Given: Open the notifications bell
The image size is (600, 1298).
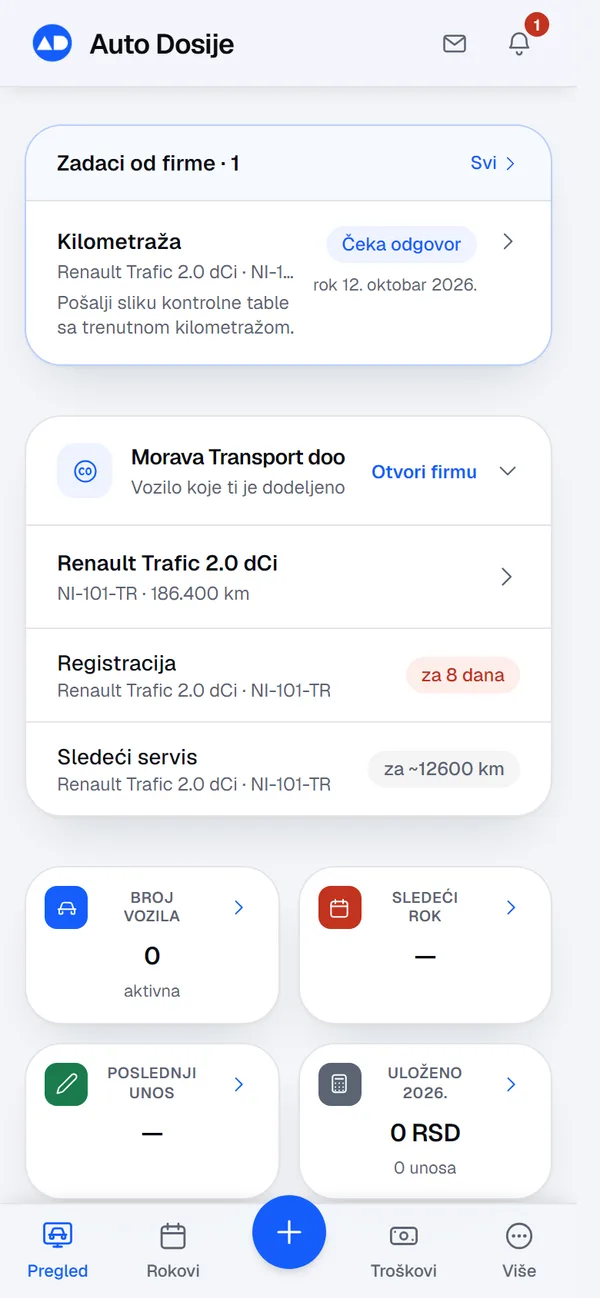Looking at the screenshot, I should (x=519, y=44).
